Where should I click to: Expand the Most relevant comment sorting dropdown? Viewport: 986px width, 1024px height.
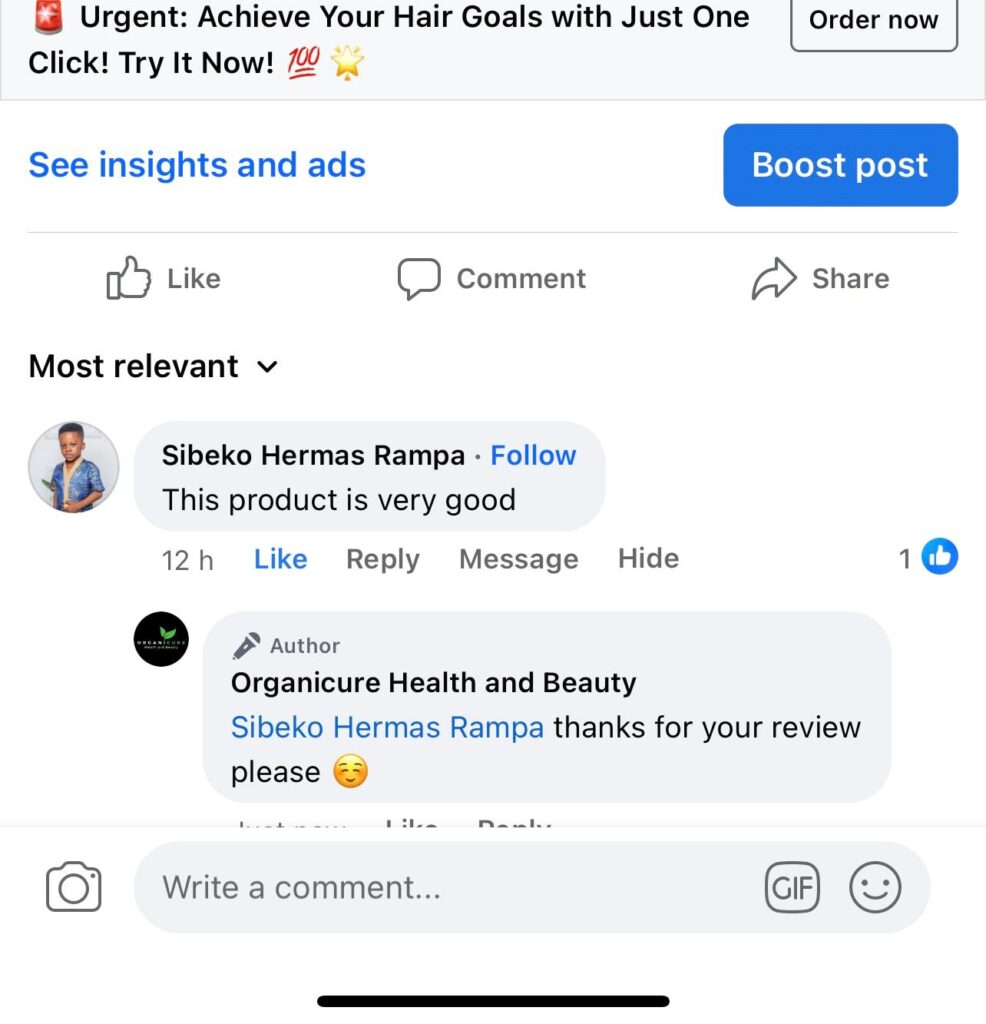click(x=153, y=366)
